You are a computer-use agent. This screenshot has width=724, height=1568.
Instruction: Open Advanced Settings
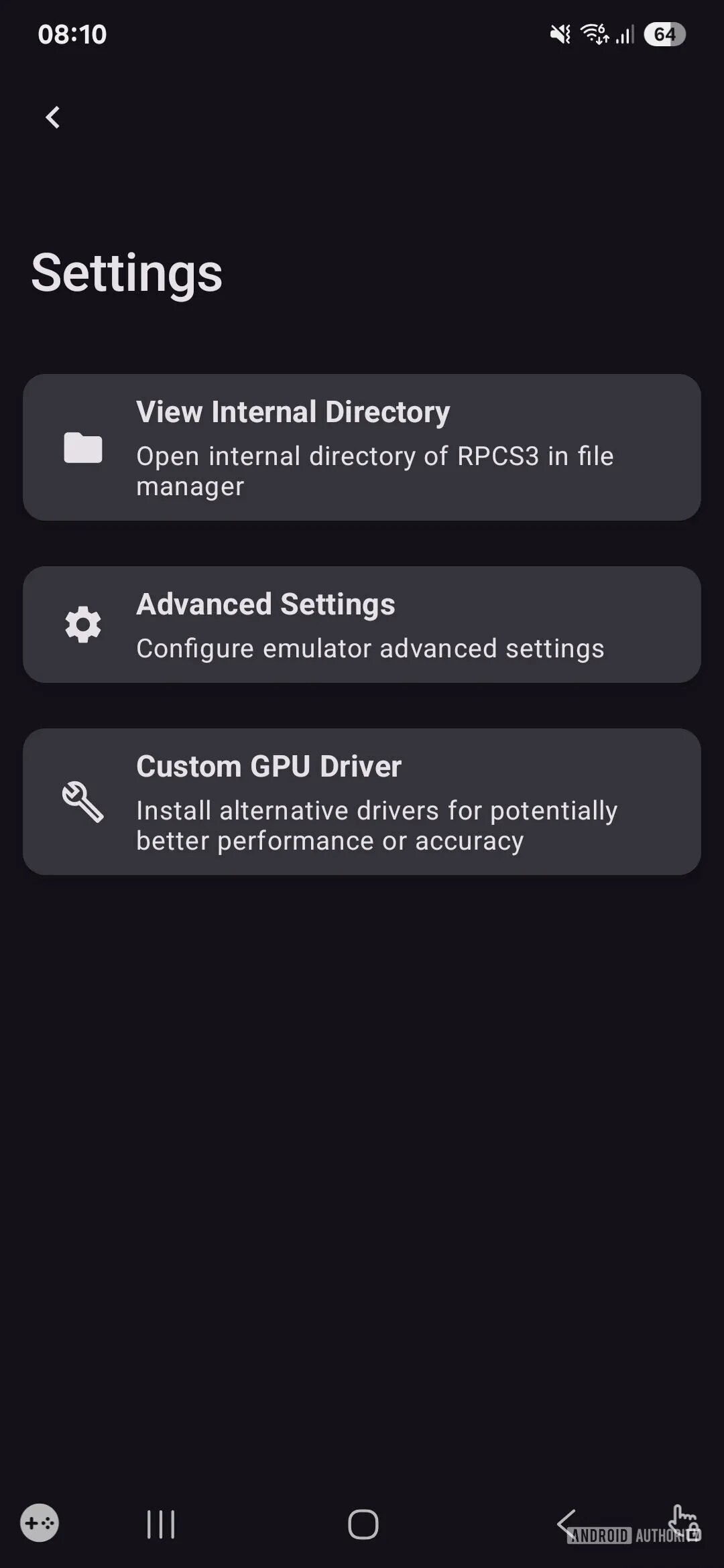tap(362, 625)
